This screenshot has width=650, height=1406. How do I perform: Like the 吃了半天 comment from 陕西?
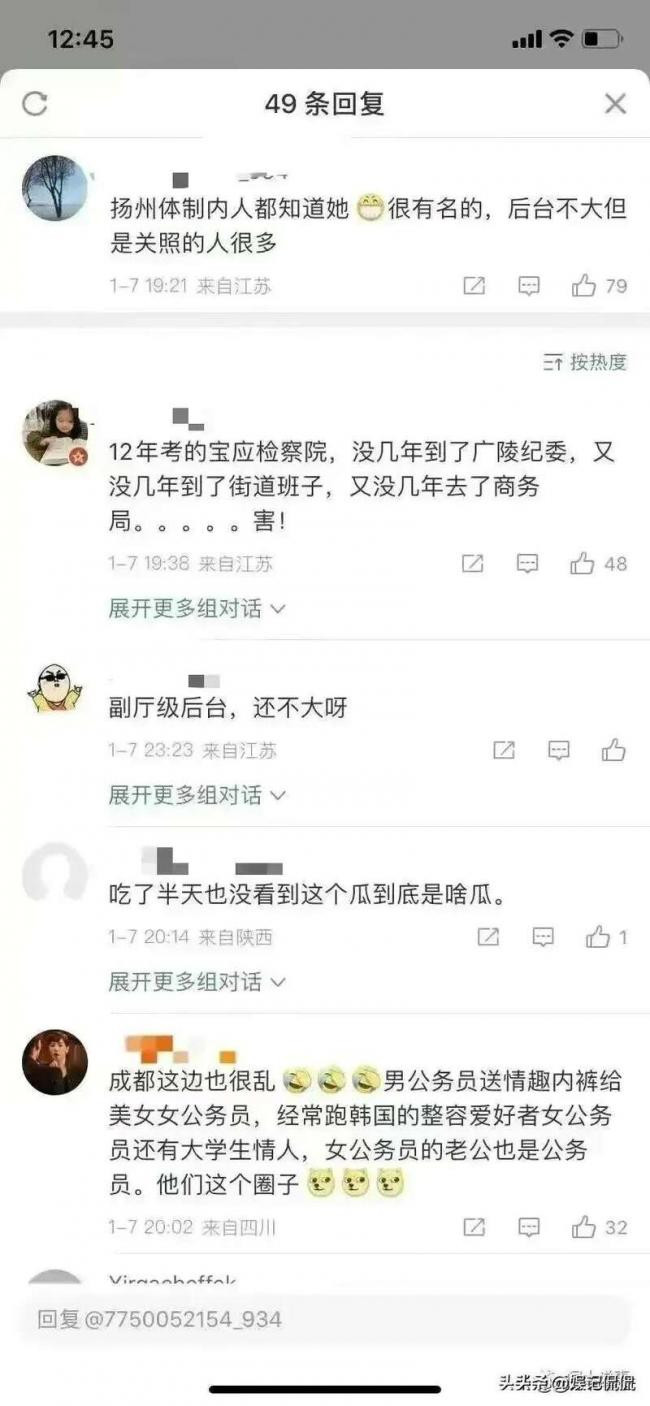tap(599, 937)
